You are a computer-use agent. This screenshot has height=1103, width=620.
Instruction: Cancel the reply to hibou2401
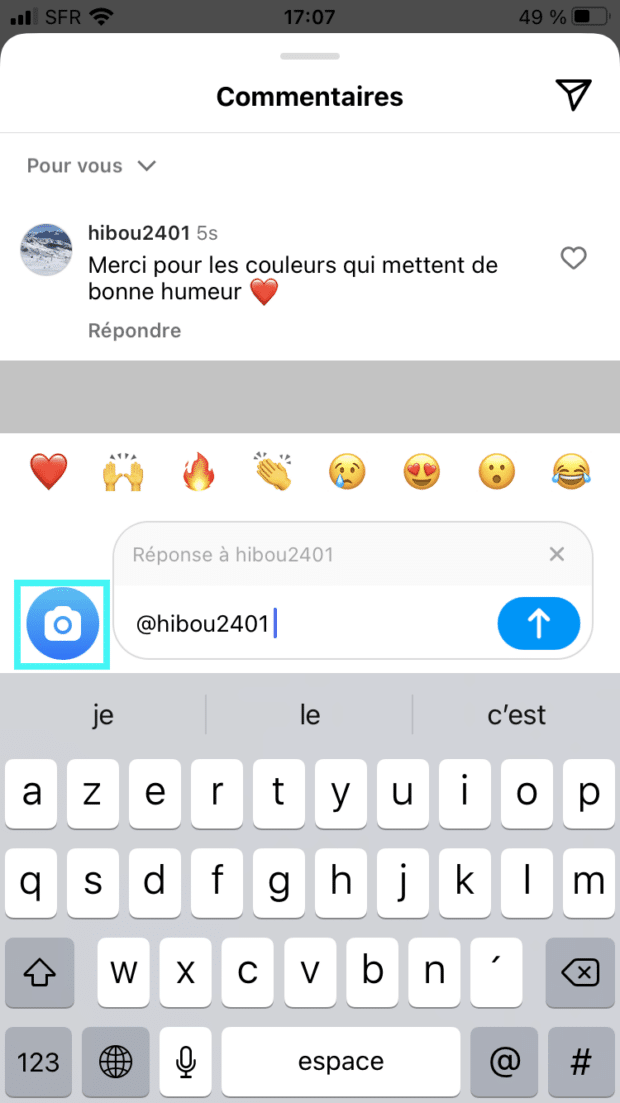pos(557,554)
